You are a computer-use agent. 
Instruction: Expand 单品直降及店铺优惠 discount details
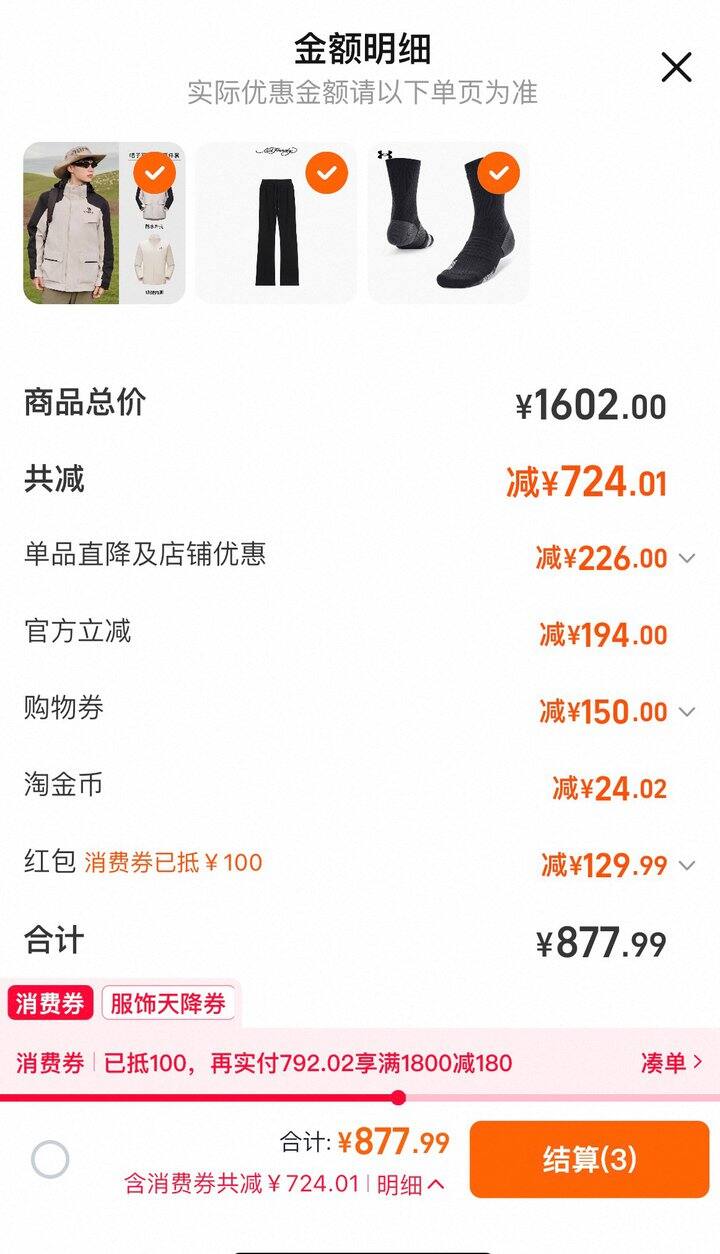686,558
